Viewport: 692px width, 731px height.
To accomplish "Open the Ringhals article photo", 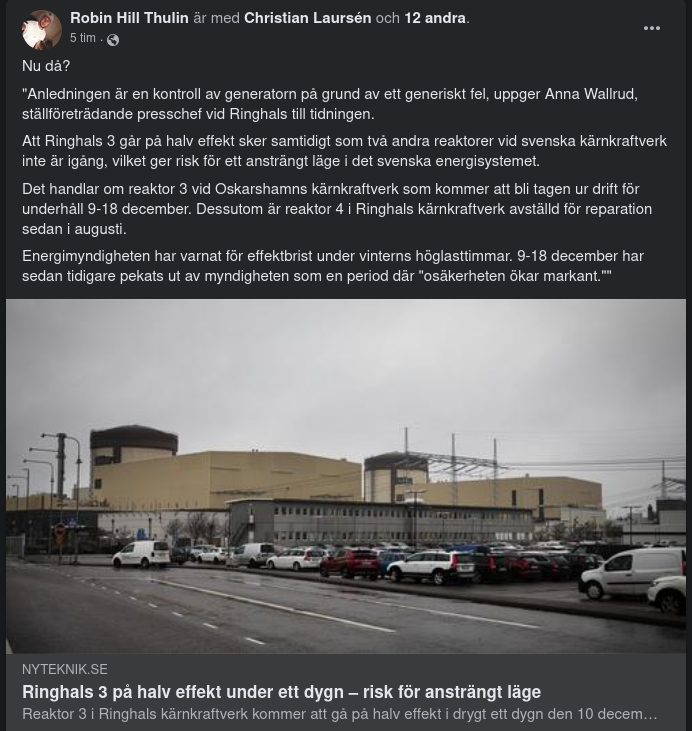I will 346,476.
